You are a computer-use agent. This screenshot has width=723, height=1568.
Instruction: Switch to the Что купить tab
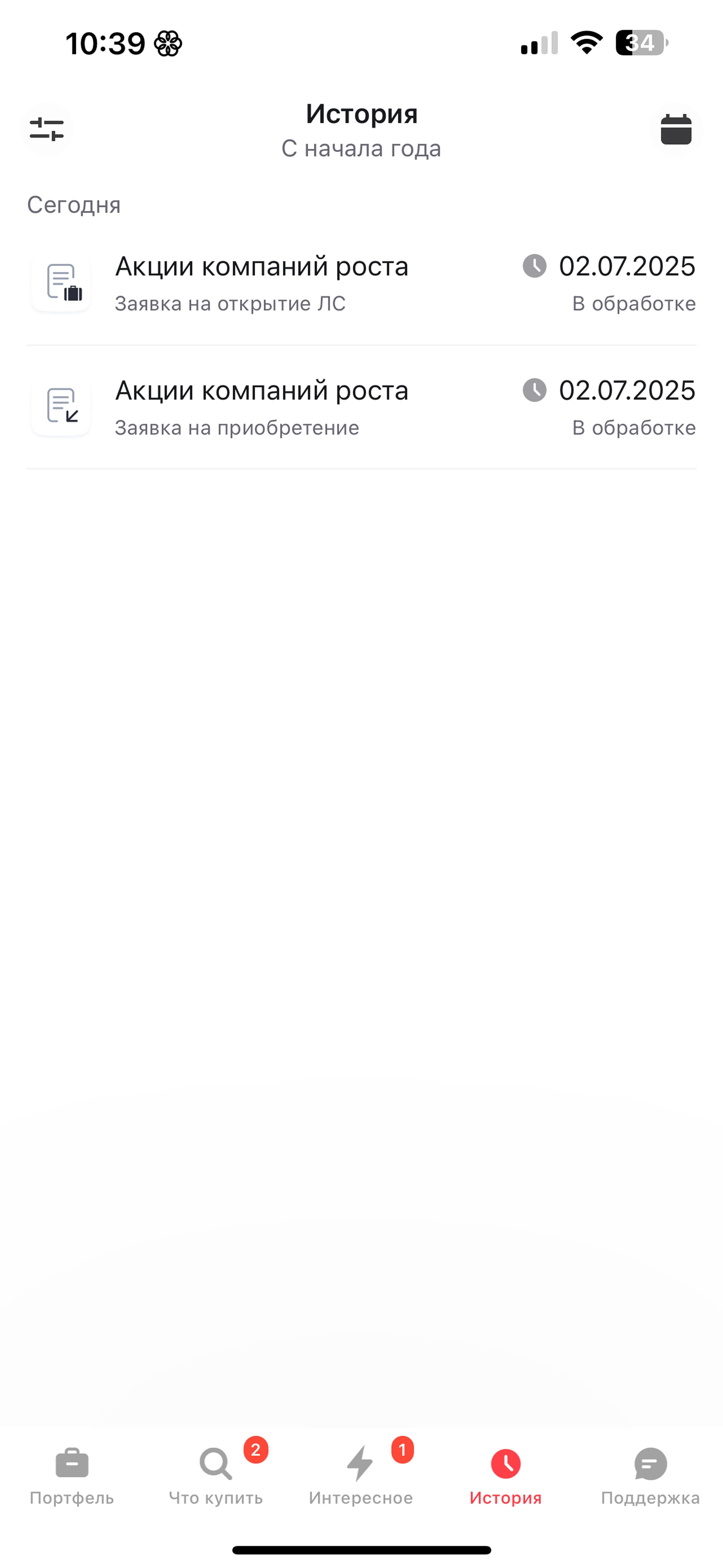pos(216,1476)
